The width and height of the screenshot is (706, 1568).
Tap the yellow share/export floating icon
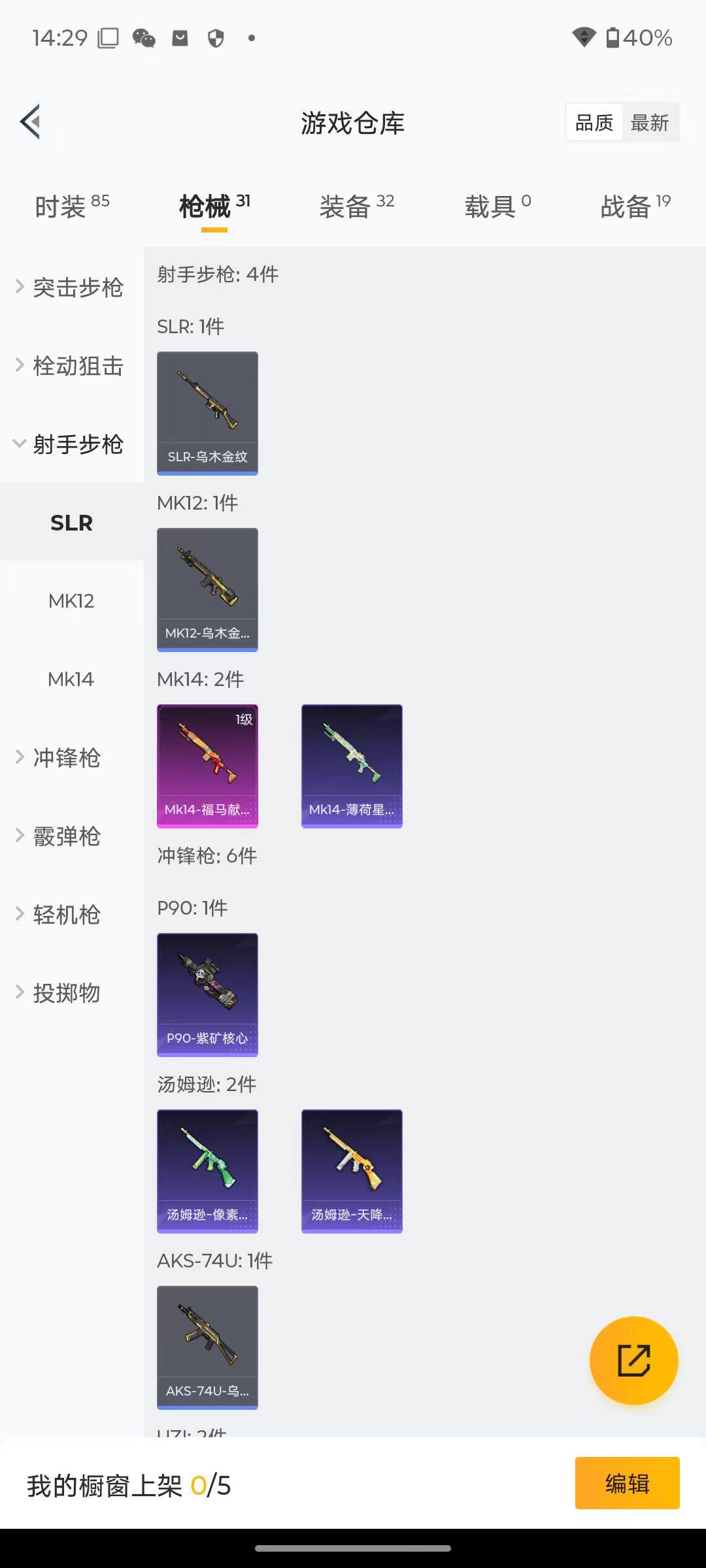(632, 1359)
